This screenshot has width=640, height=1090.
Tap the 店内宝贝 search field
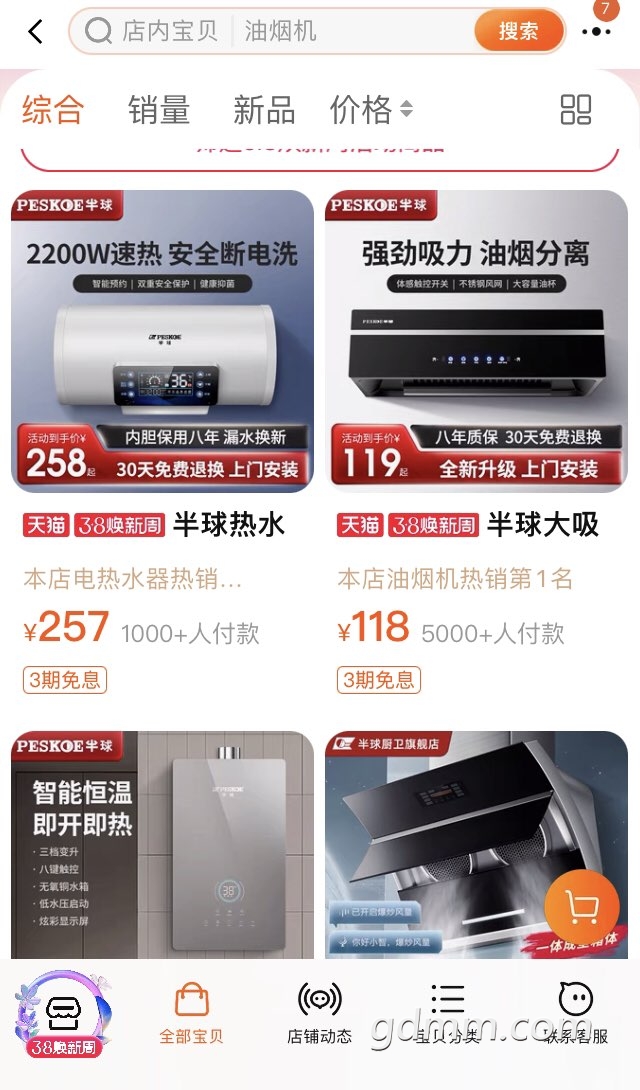tap(278, 31)
